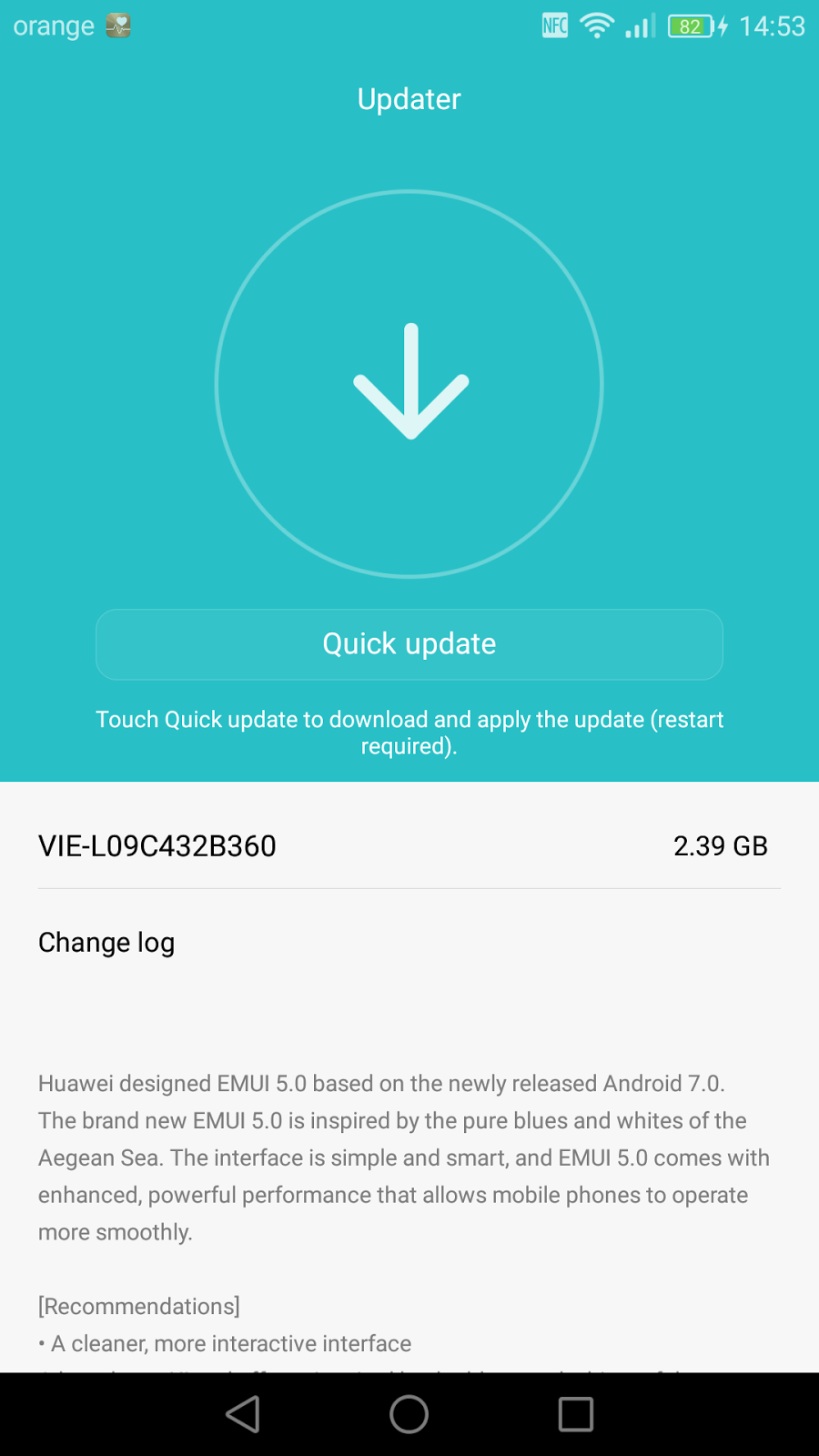Tap the Quick update button

(409, 644)
